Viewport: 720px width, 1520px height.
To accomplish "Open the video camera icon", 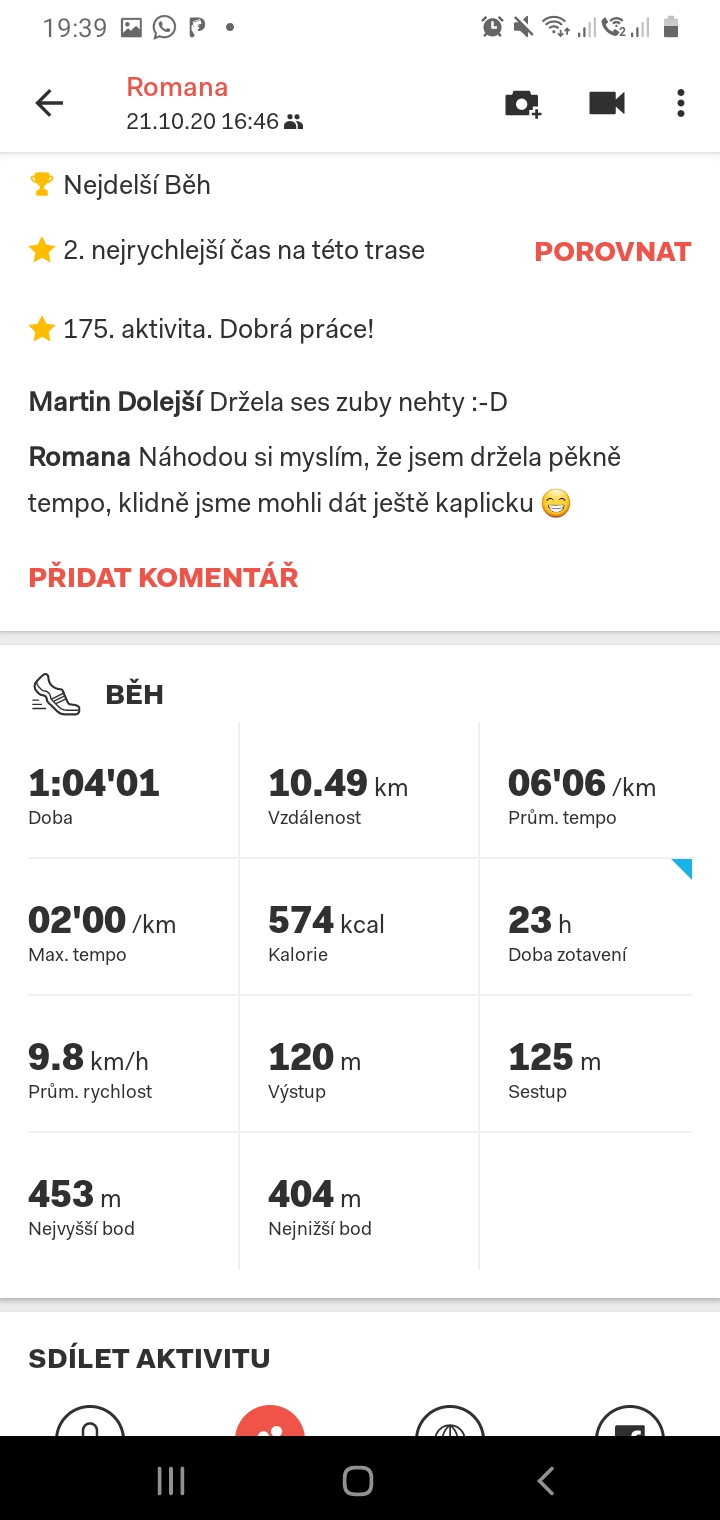I will click(607, 103).
